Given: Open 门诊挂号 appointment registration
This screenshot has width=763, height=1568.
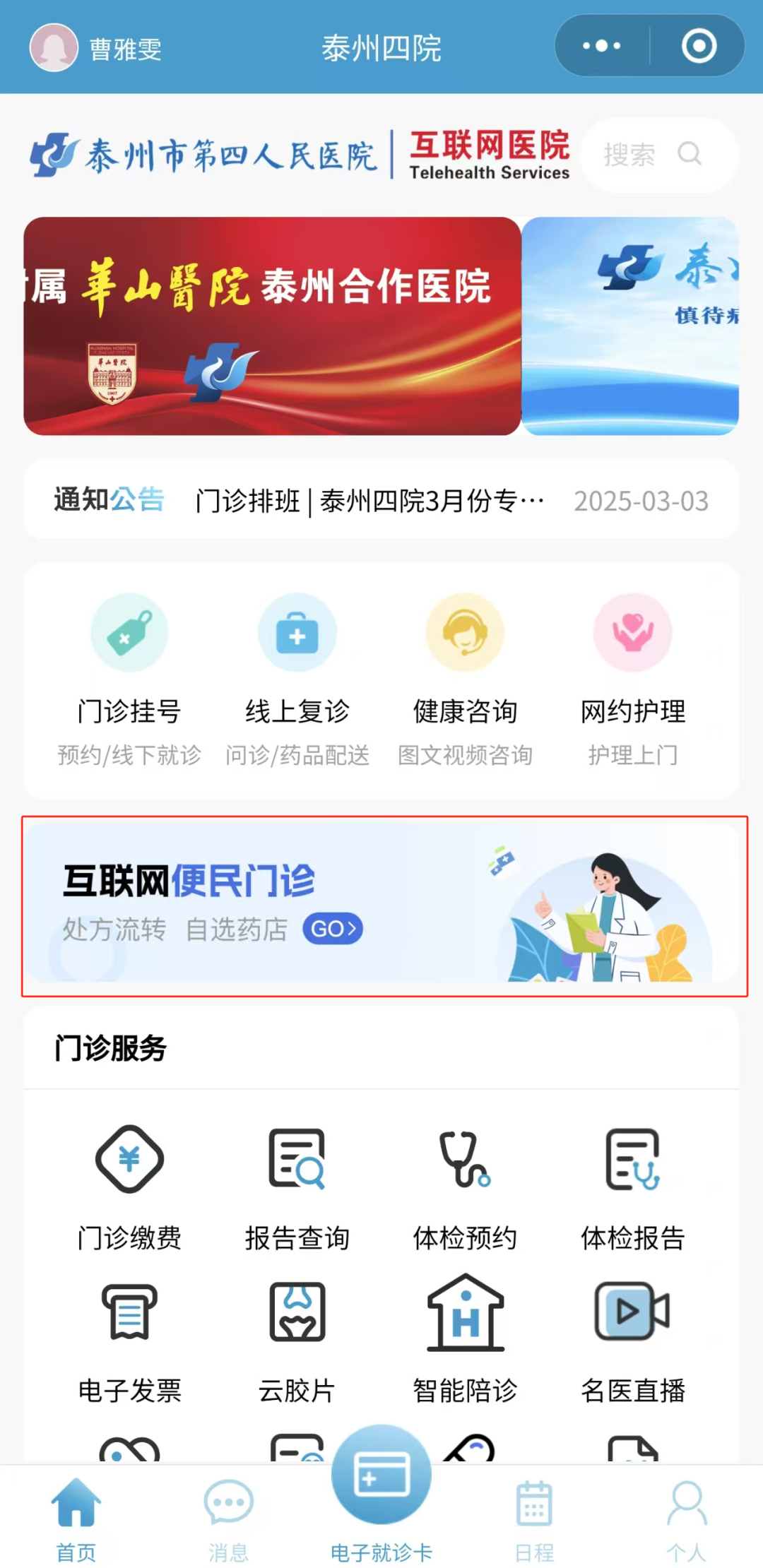Looking at the screenshot, I should point(129,678).
